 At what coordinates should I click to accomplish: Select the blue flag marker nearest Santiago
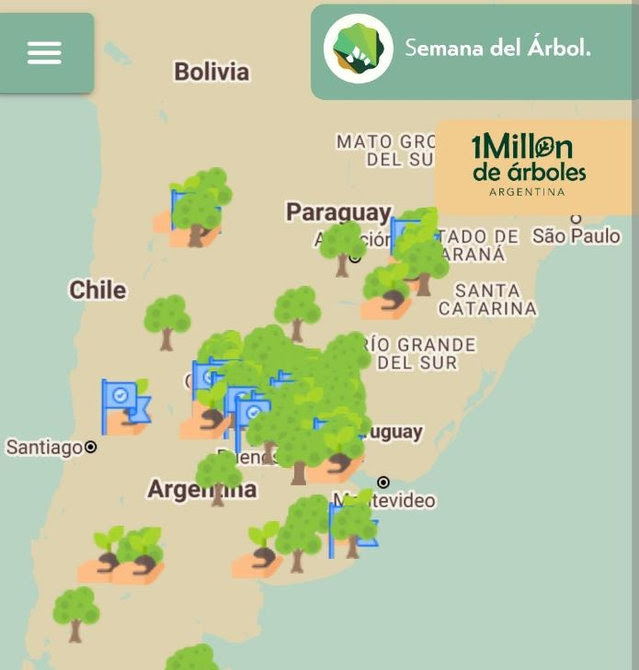pyautogui.click(x=124, y=406)
